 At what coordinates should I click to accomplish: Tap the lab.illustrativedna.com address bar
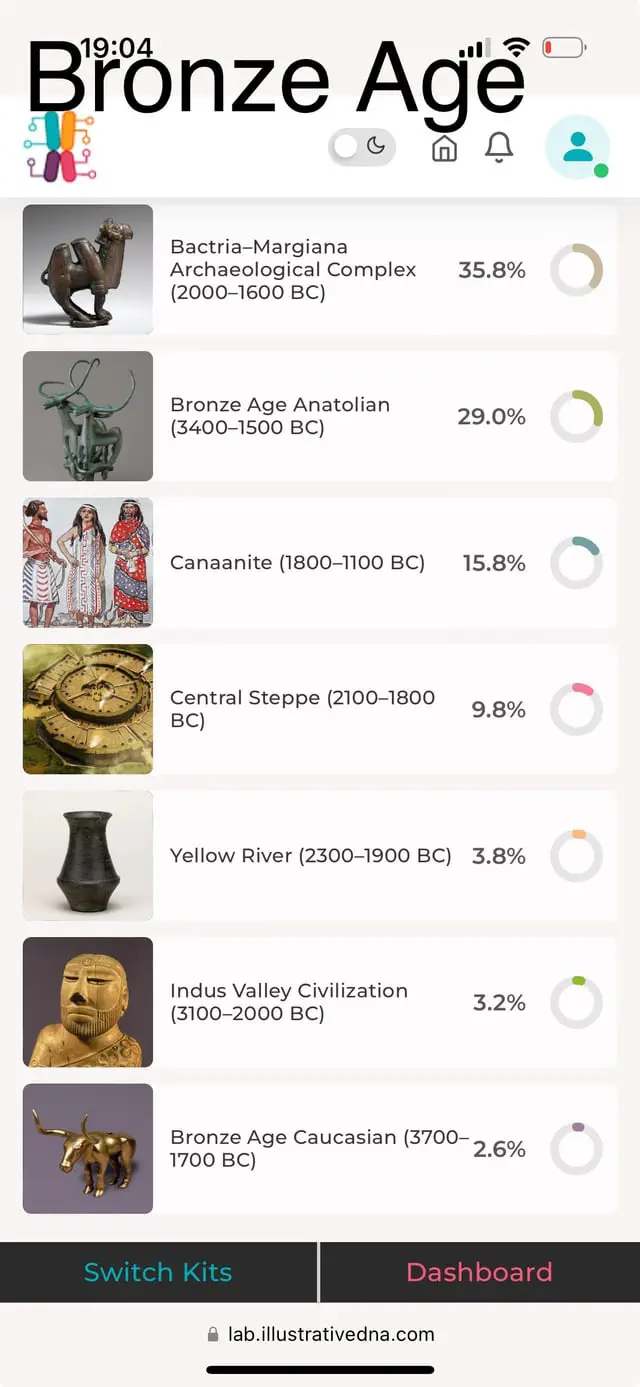(x=320, y=1334)
